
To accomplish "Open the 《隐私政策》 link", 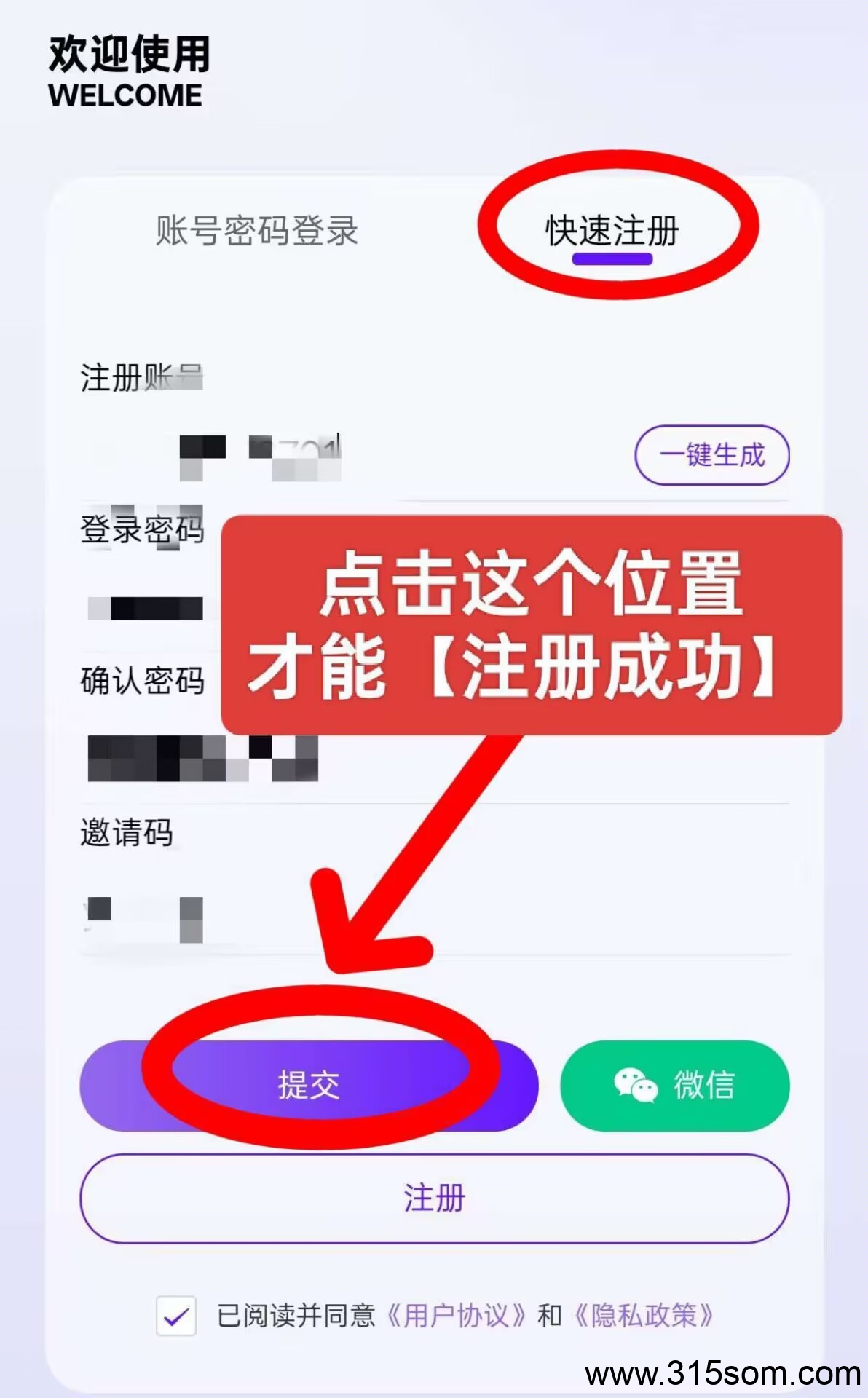I will 644,1316.
